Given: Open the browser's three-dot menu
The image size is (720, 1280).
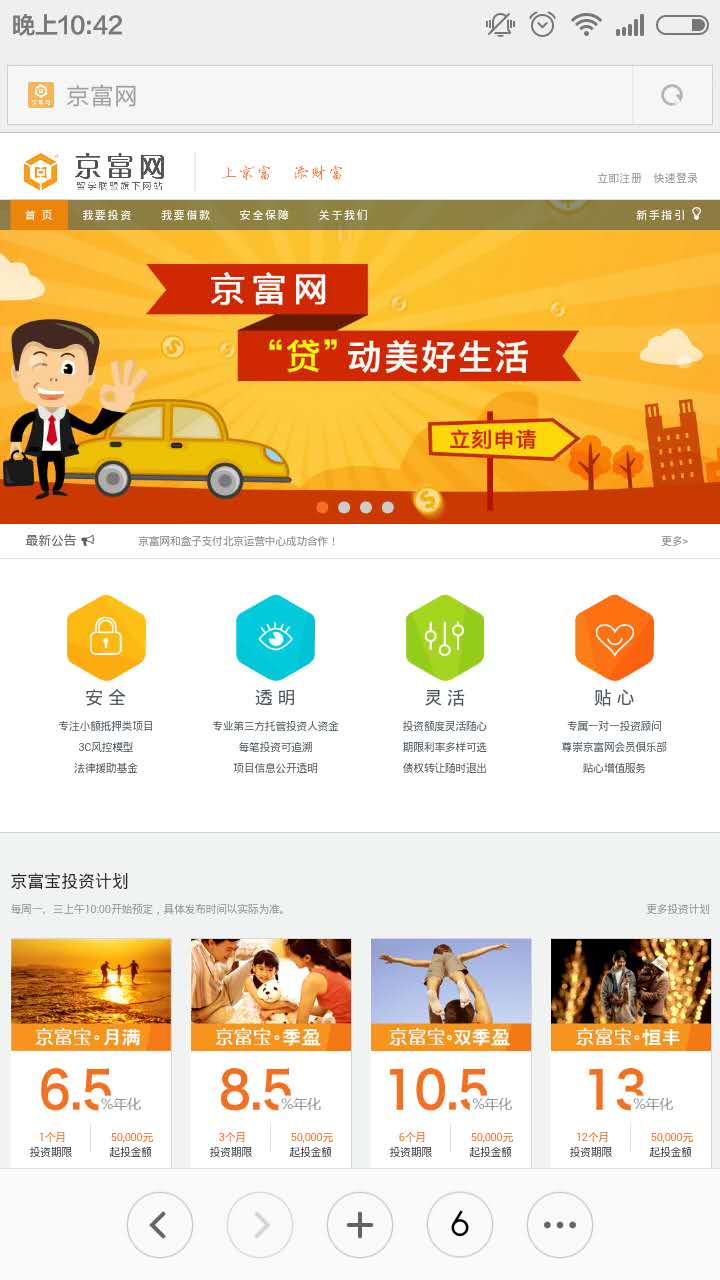Looking at the screenshot, I should click(x=560, y=1225).
